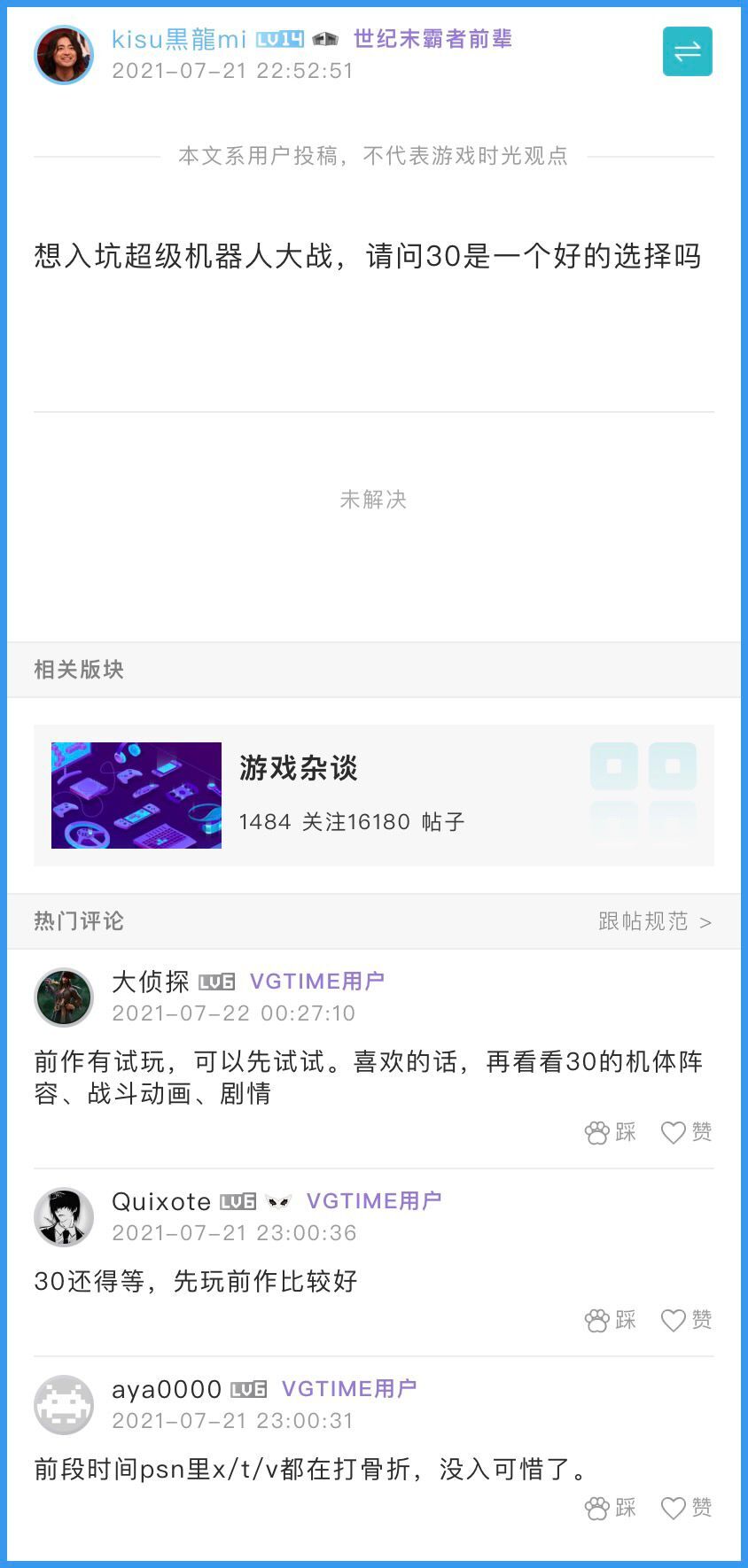
Task: Tap 踩 under Quixote's comment
Action: 611,1320
